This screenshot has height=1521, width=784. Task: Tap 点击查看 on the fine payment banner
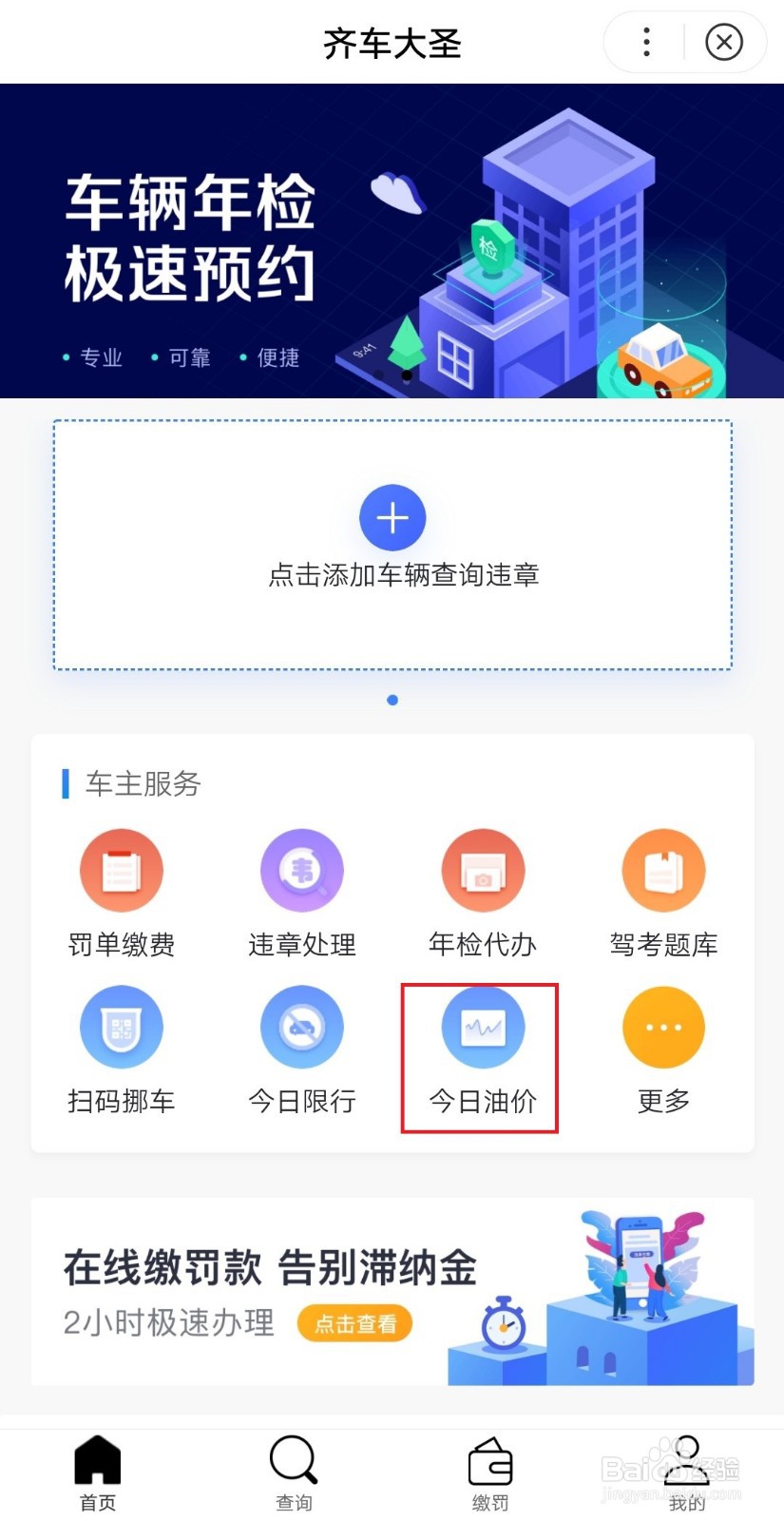(354, 1323)
